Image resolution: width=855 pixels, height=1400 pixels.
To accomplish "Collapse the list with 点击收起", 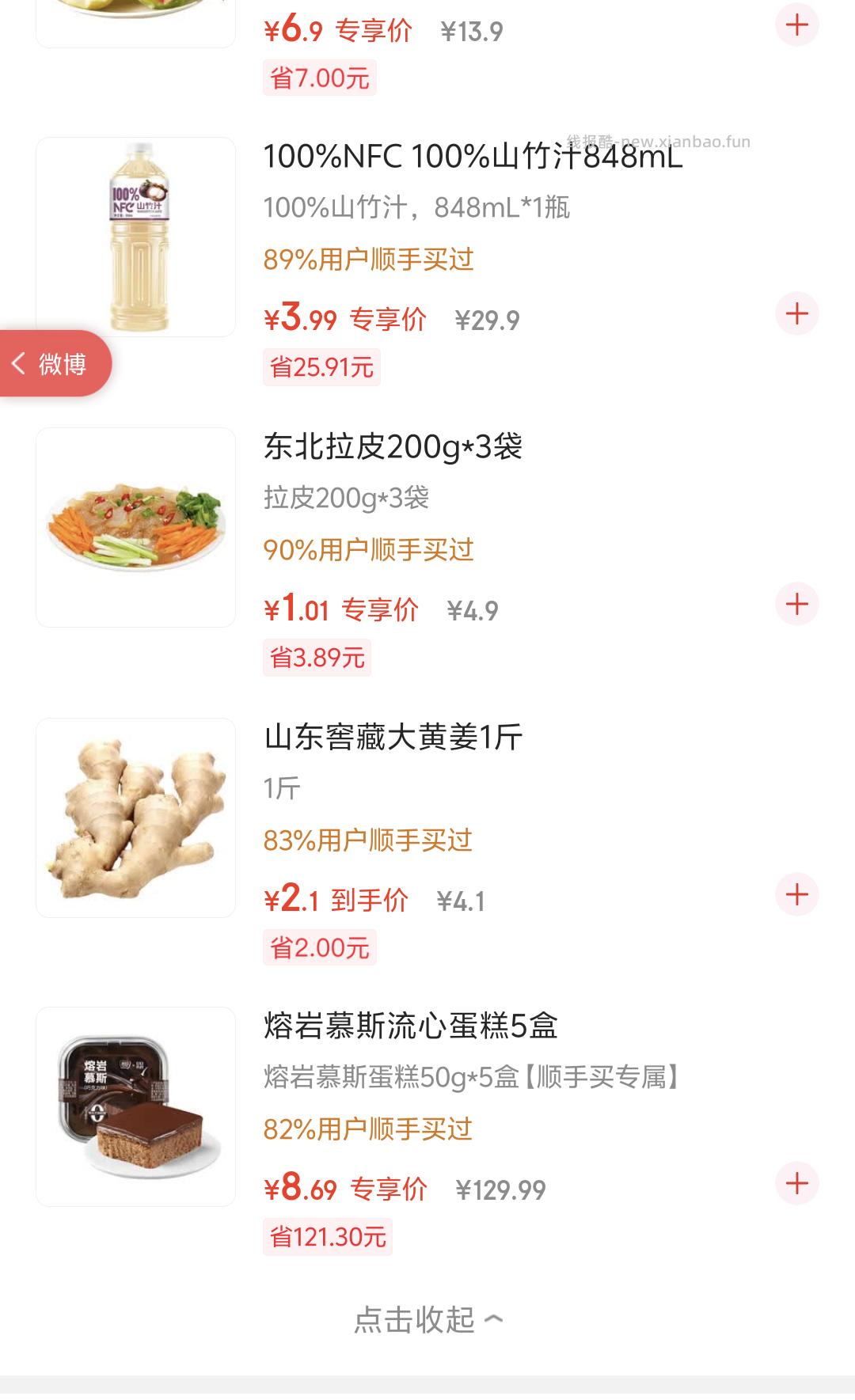I will coord(427,1318).
